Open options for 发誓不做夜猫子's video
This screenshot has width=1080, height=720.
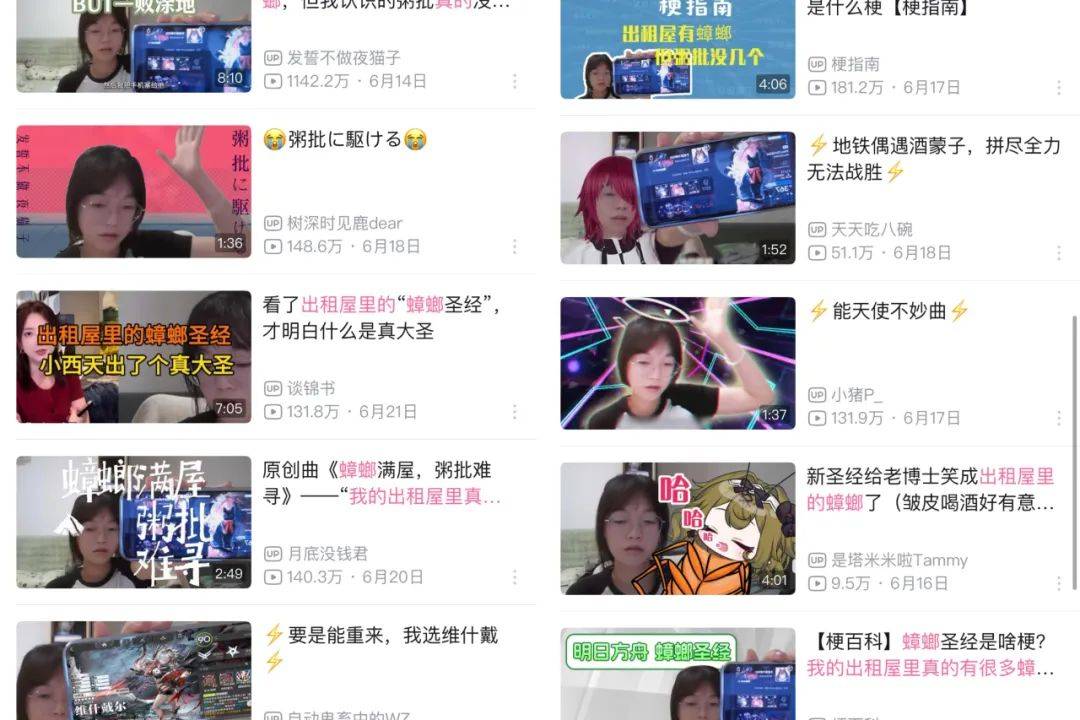515,81
